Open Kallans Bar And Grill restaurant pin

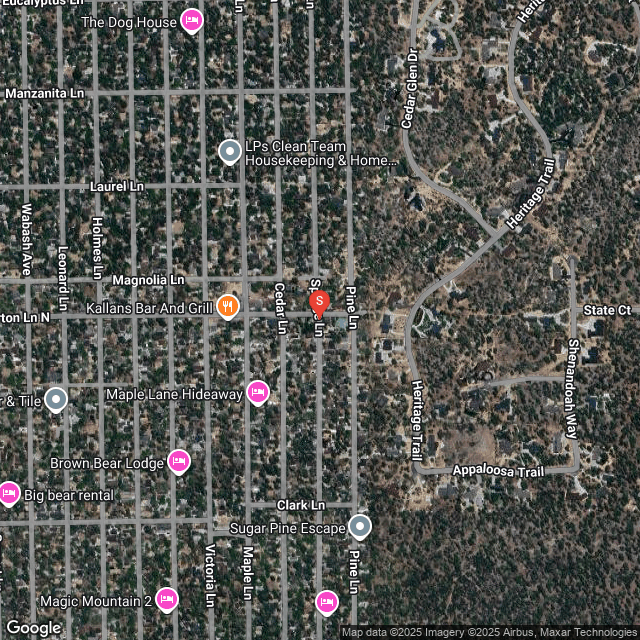pos(228,307)
